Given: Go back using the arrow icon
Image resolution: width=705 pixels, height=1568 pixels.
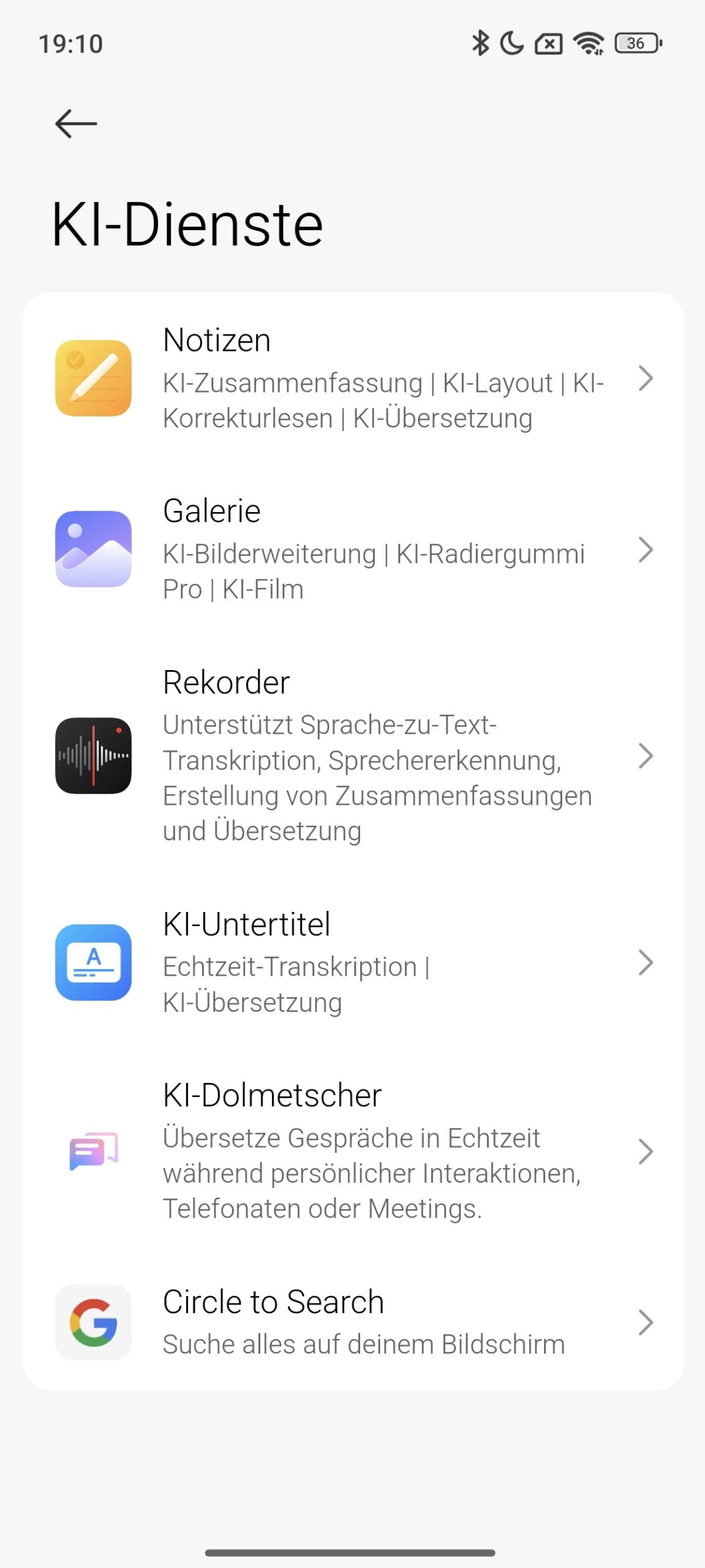Looking at the screenshot, I should tap(76, 124).
